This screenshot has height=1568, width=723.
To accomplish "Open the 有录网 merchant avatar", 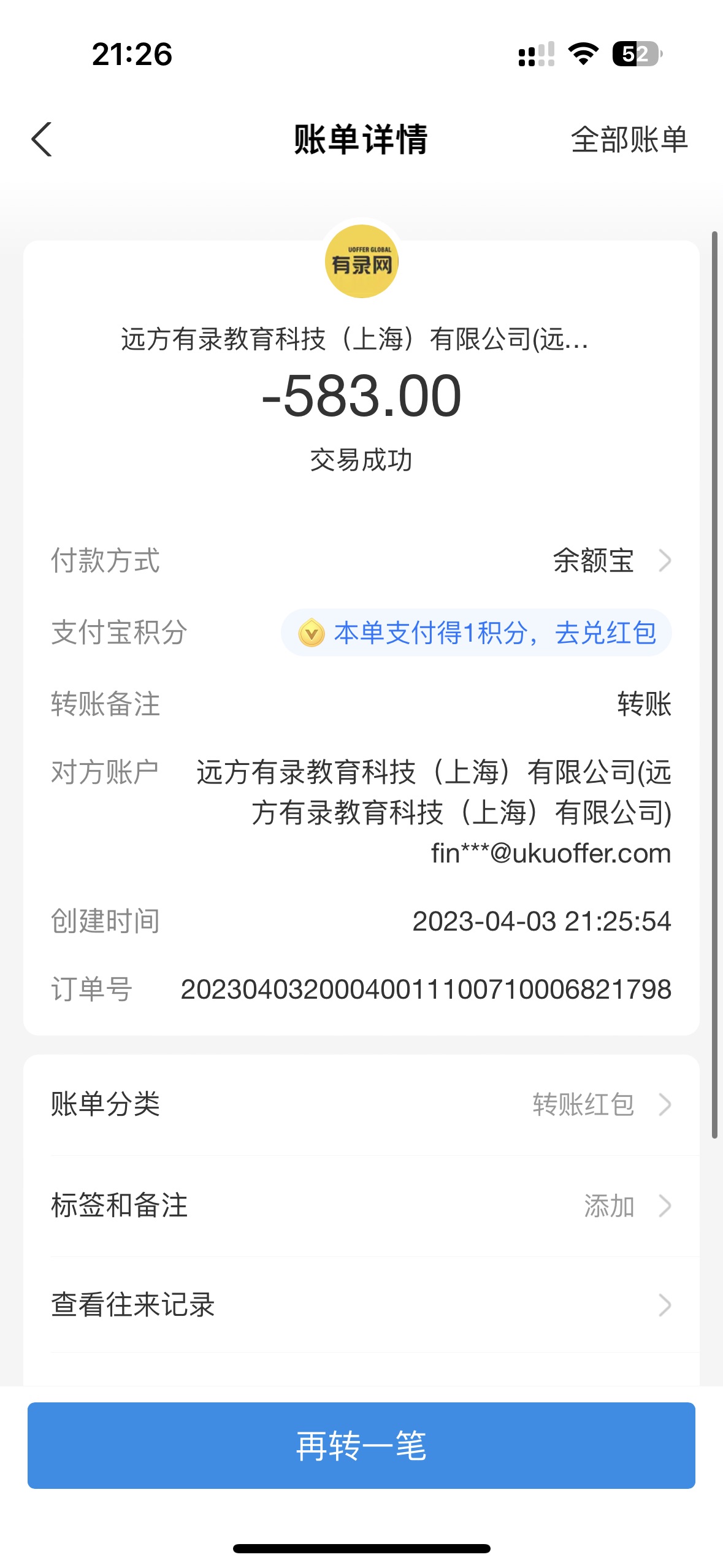I will tap(361, 262).
